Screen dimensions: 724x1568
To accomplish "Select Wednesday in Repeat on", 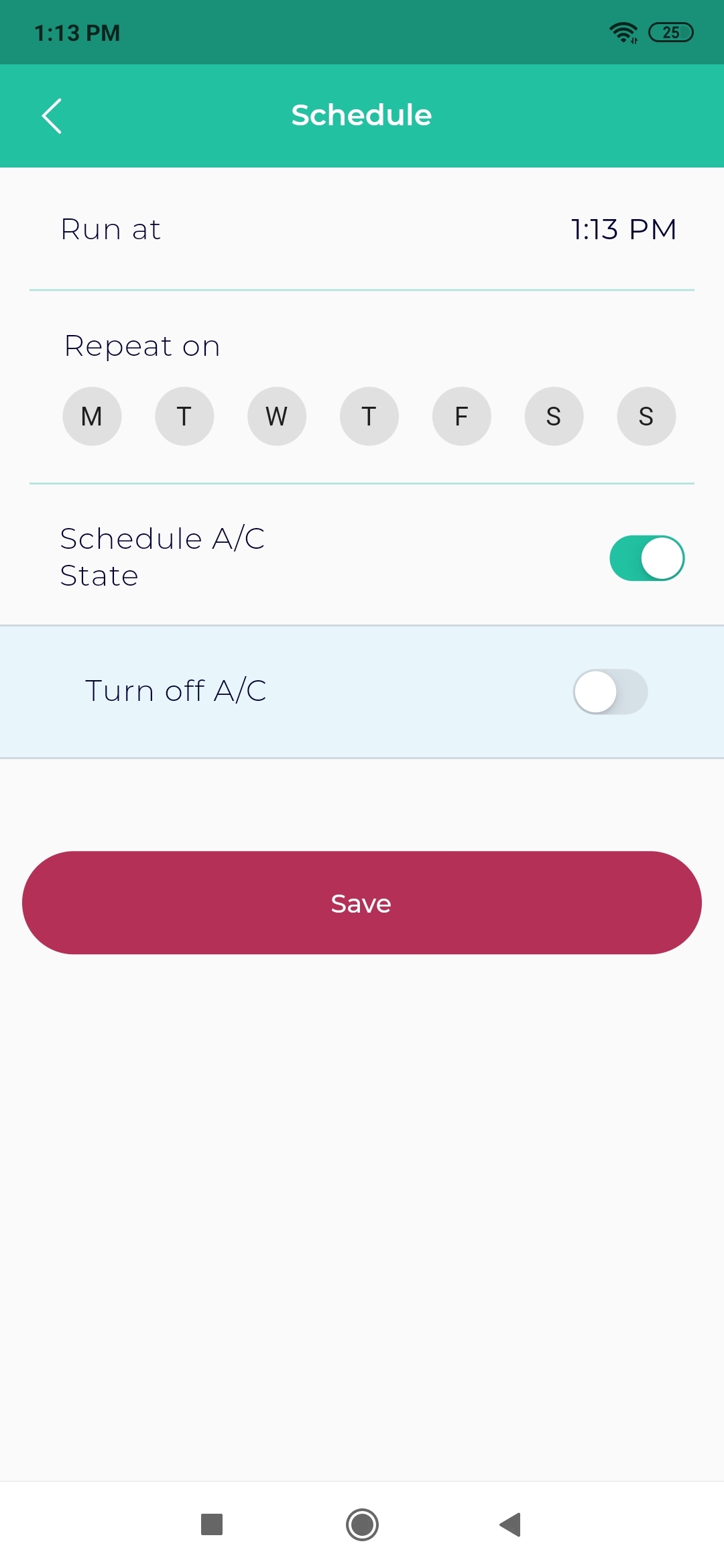I will 277,416.
